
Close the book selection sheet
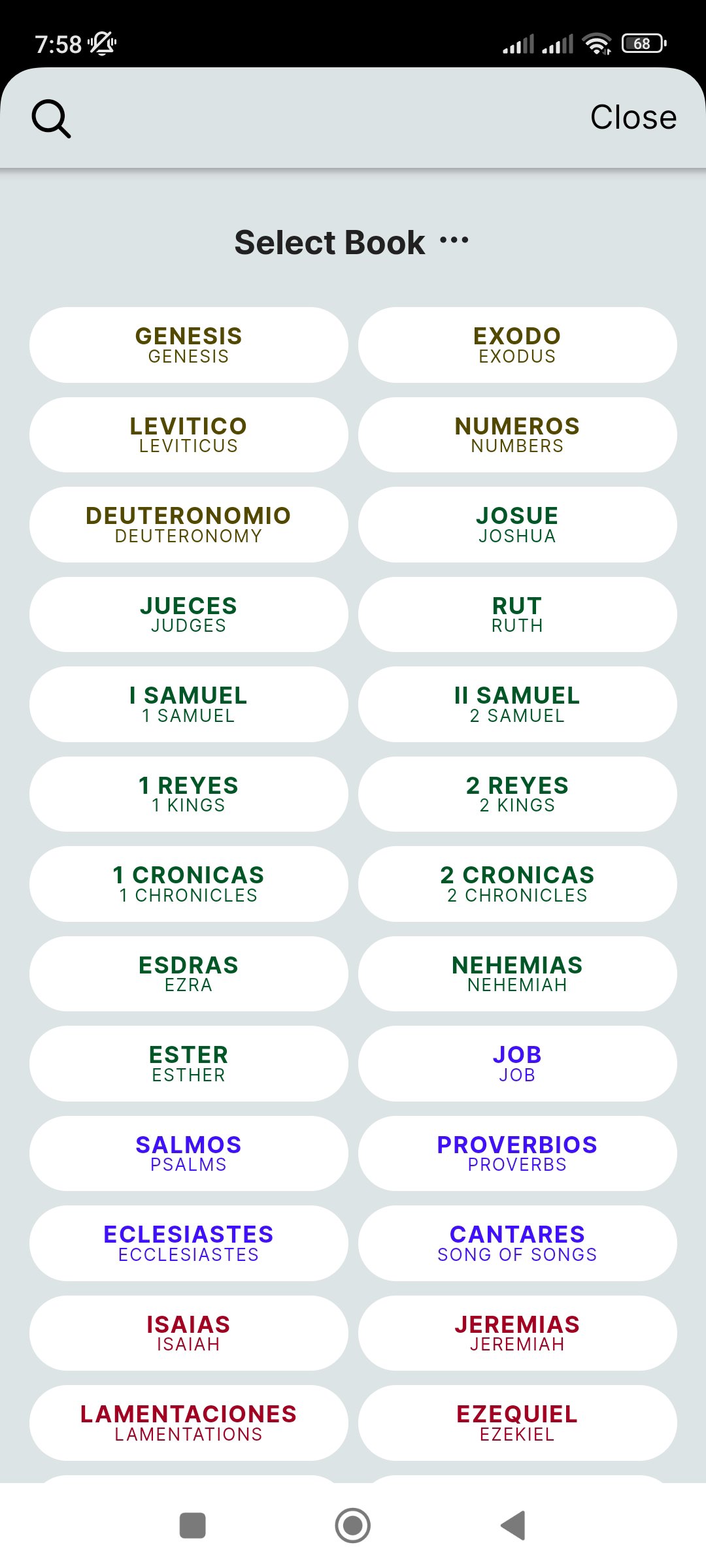[633, 118]
